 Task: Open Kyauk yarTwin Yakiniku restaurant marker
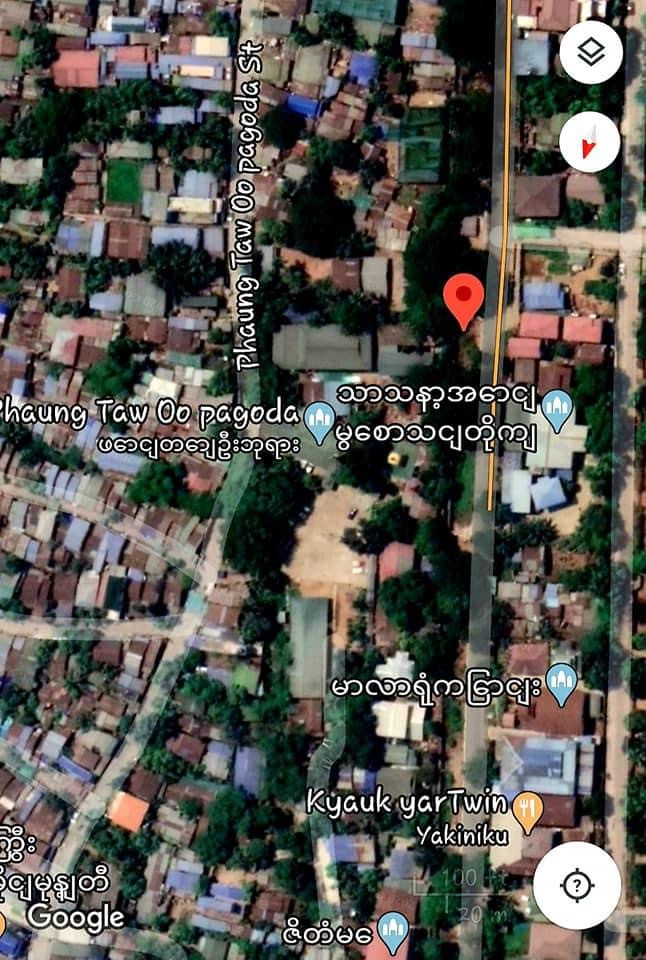click(x=528, y=812)
